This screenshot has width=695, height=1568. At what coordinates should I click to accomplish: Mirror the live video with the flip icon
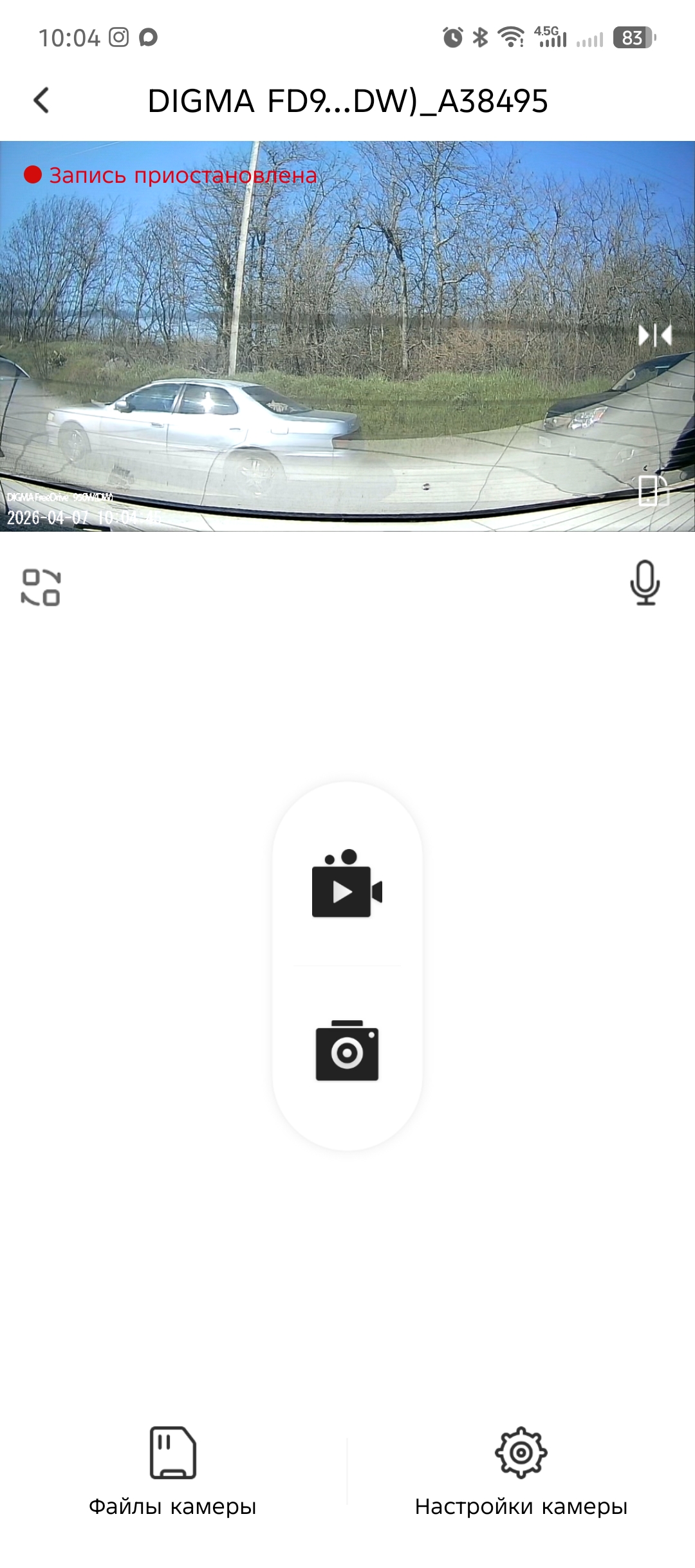(x=654, y=335)
